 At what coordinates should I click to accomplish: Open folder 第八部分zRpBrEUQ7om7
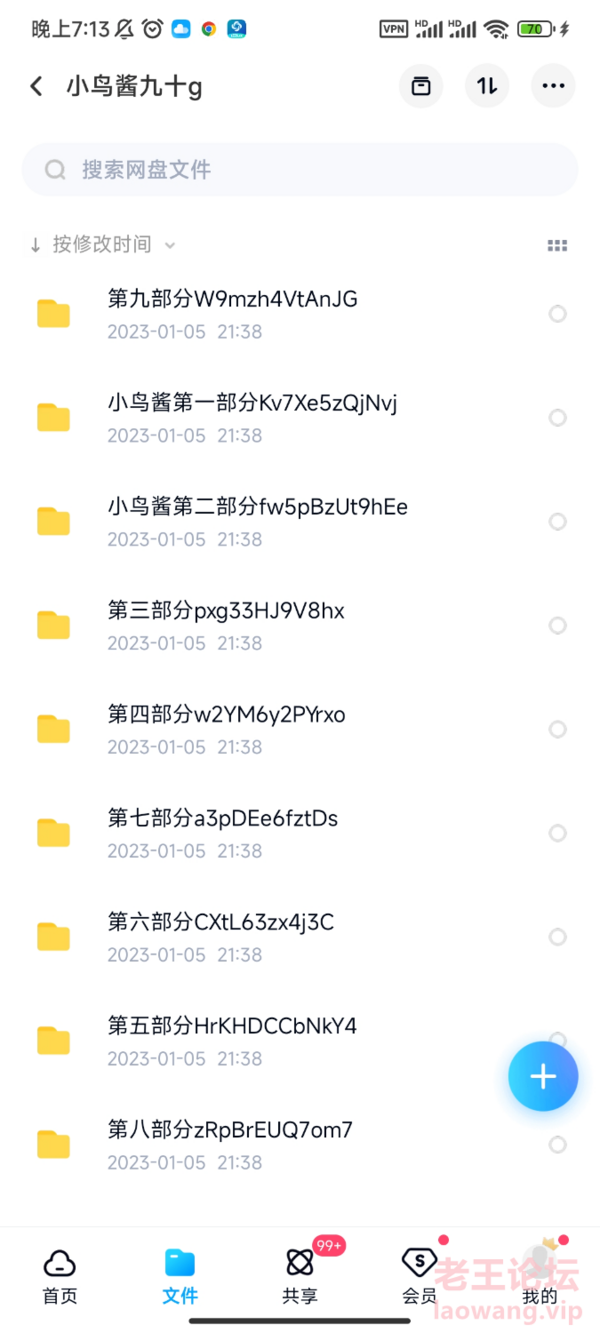(300, 1145)
